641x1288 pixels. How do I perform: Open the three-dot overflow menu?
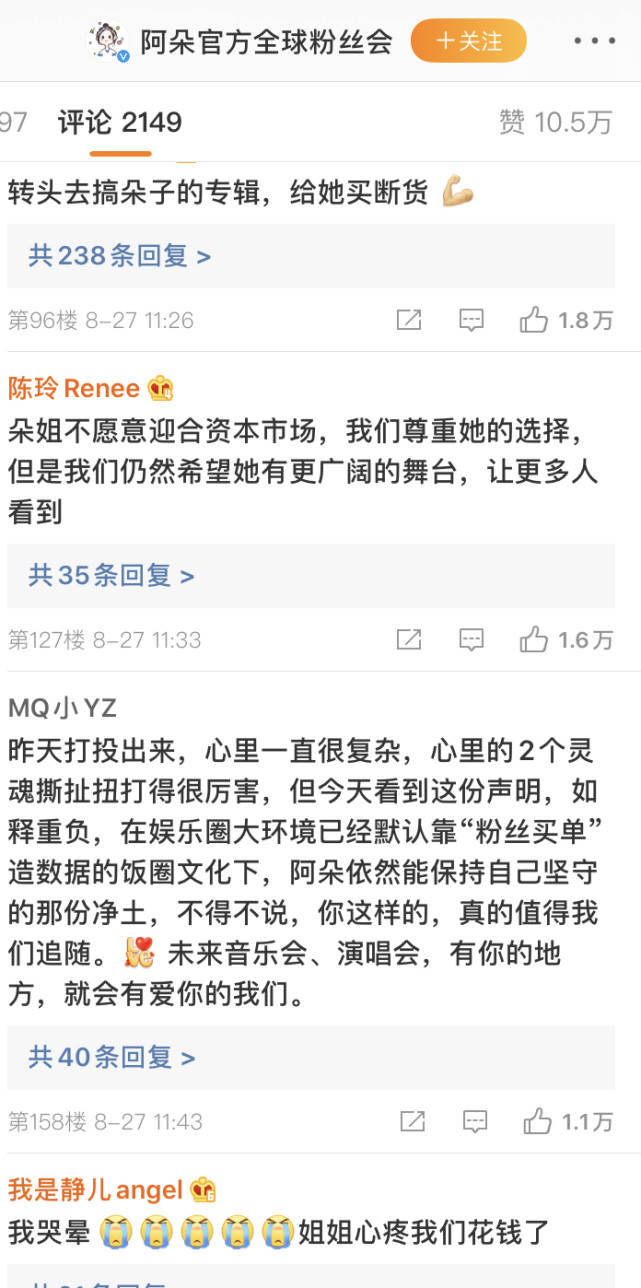594,41
